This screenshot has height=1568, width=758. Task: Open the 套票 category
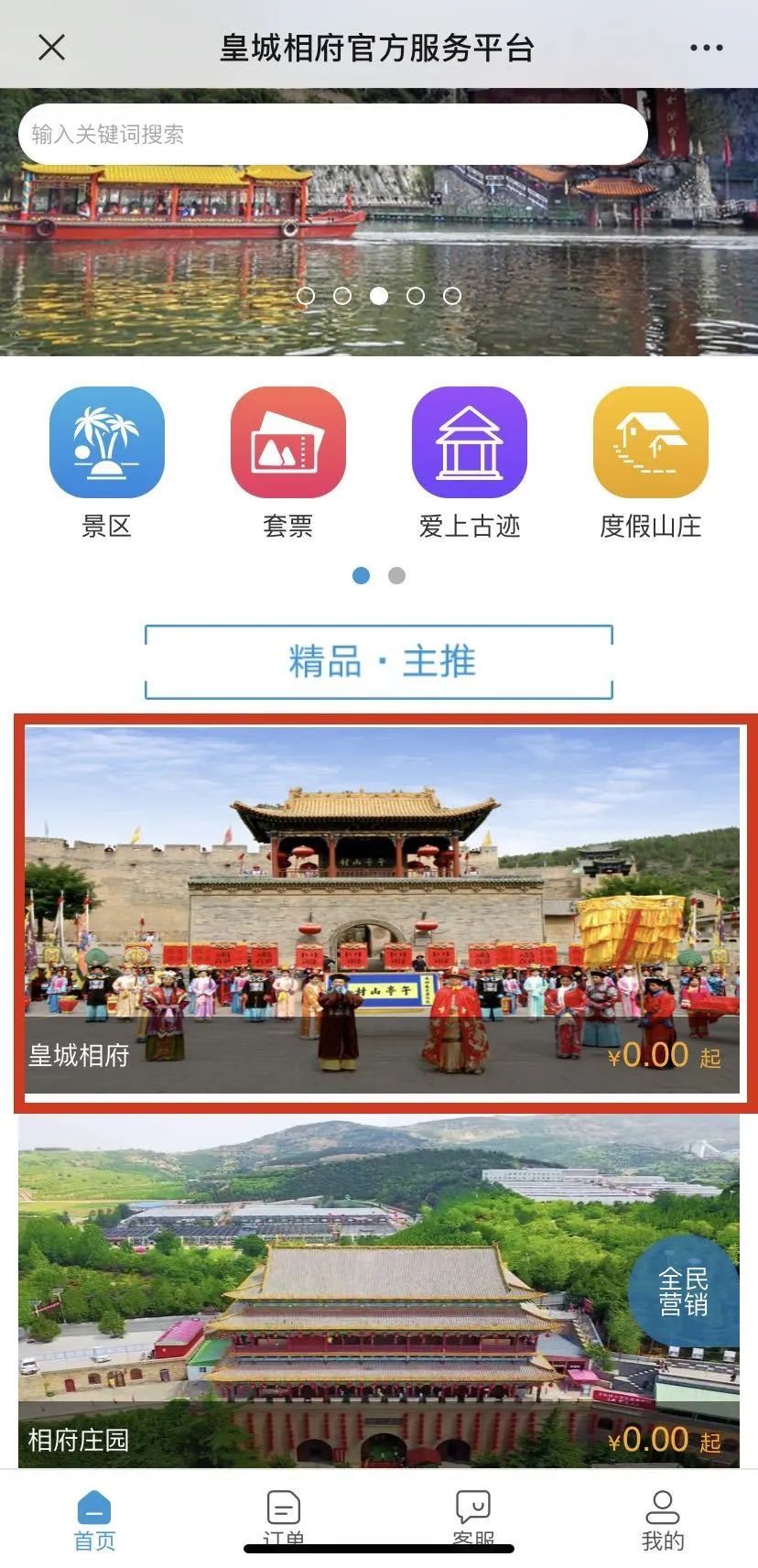pos(288,463)
